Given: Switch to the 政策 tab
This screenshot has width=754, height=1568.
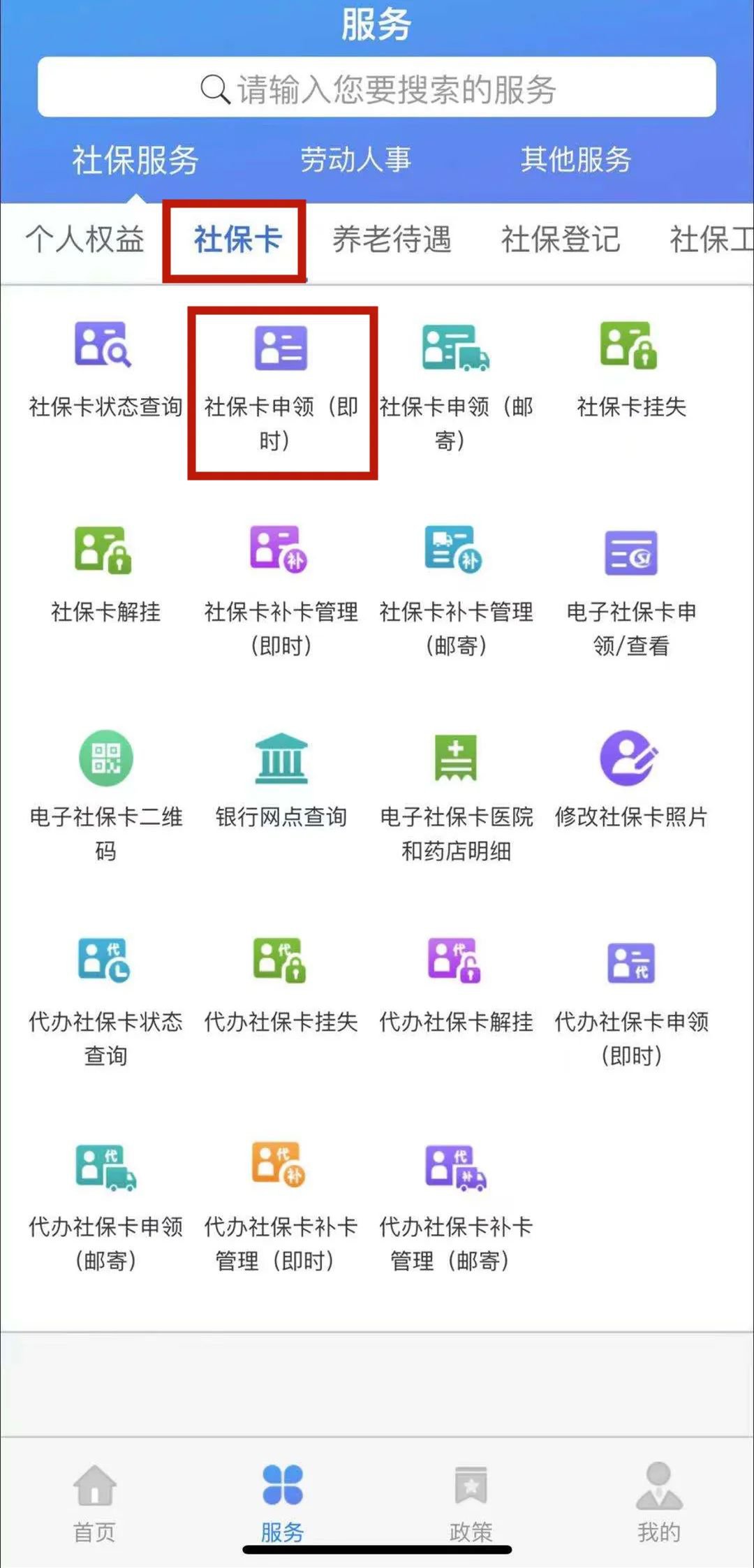Looking at the screenshot, I should pos(471,1502).
